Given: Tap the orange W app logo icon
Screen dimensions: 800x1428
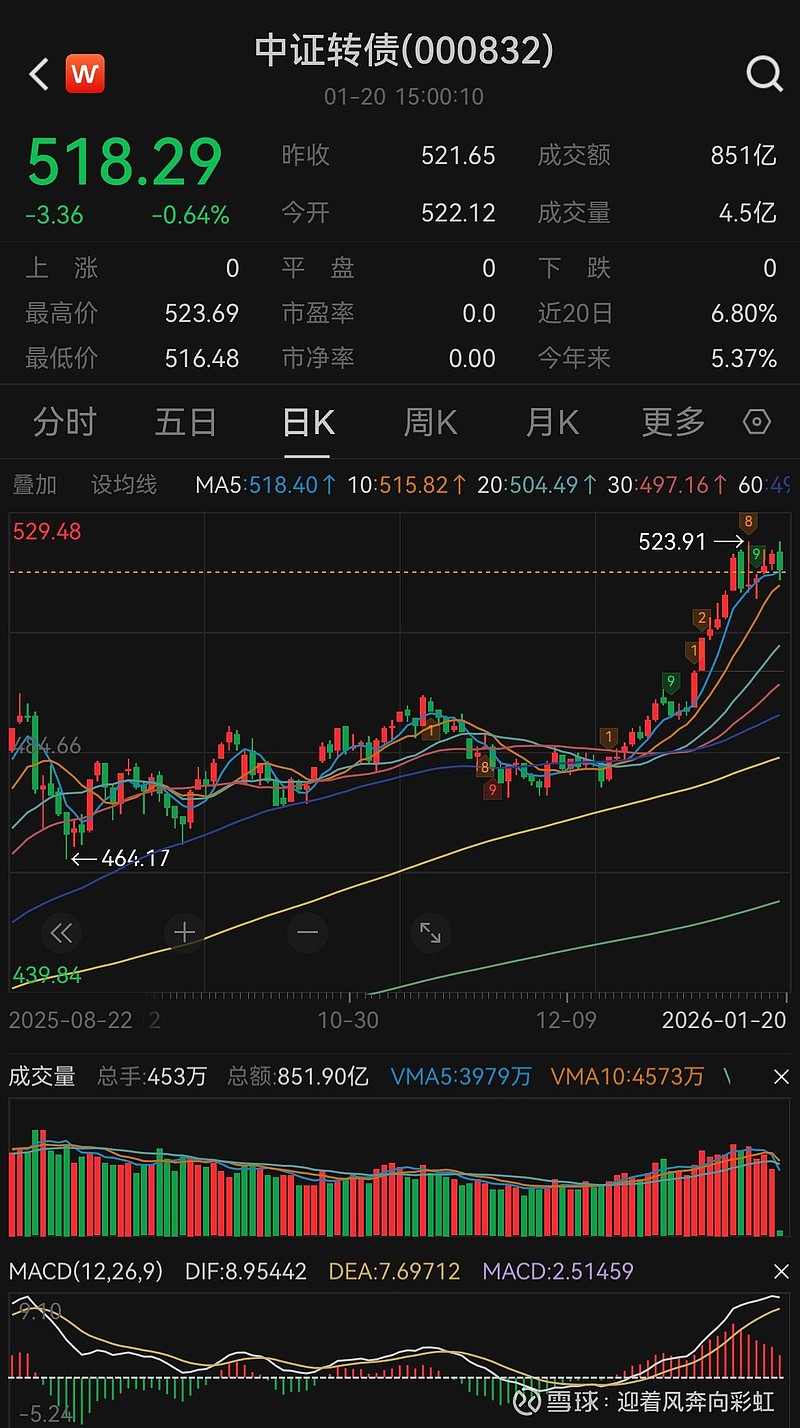Looking at the screenshot, I should [85, 73].
